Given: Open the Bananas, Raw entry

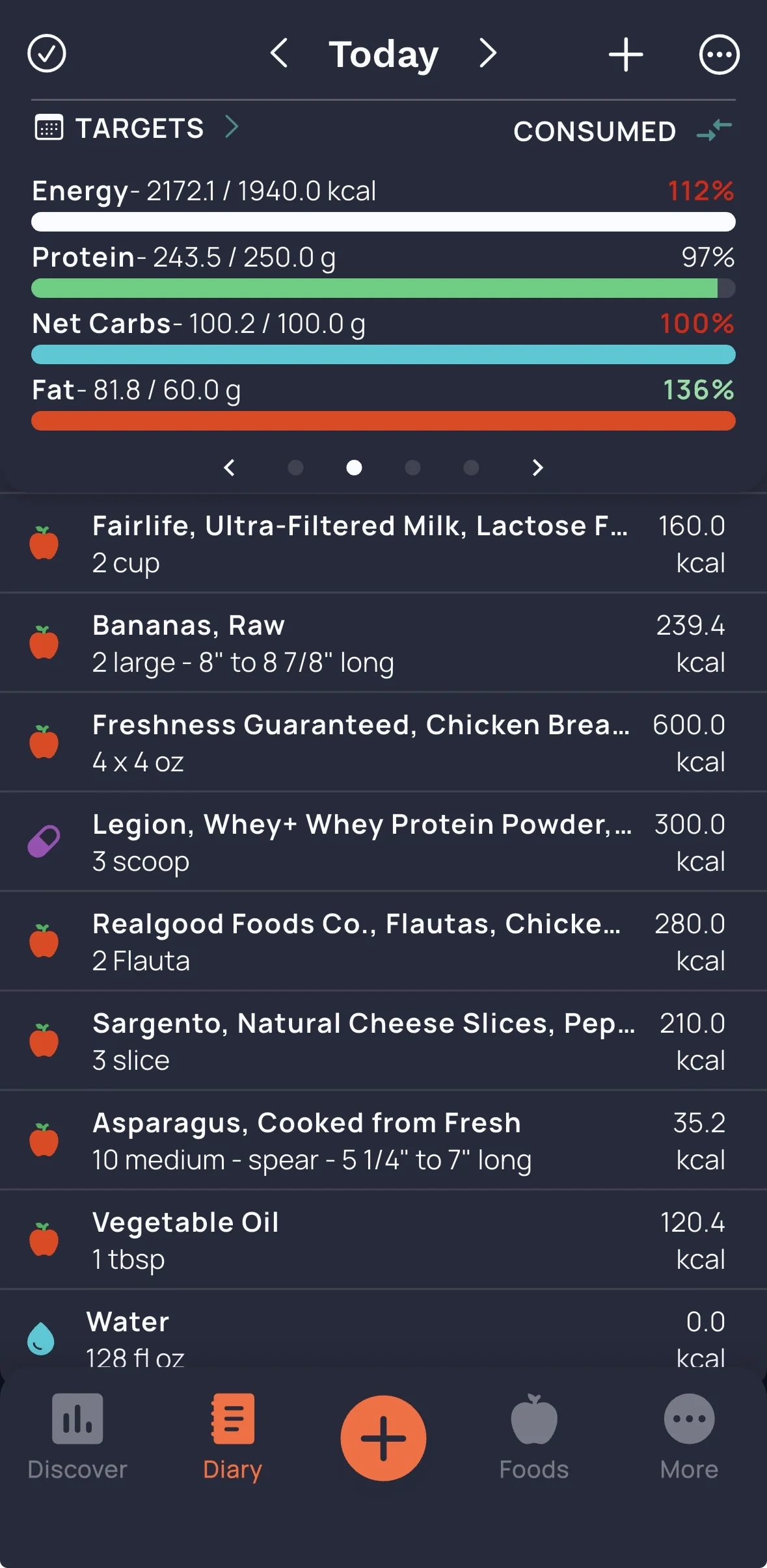Looking at the screenshot, I should point(383,643).
